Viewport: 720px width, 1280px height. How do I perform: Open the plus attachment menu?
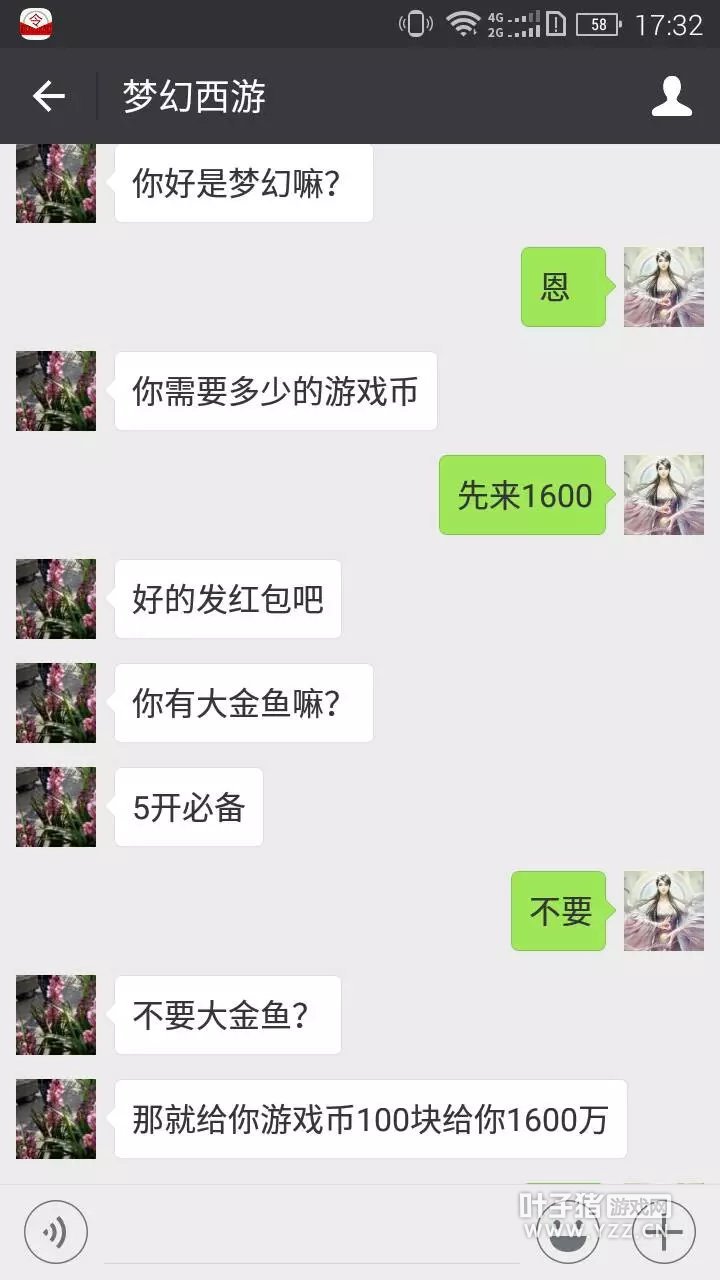tap(664, 1232)
